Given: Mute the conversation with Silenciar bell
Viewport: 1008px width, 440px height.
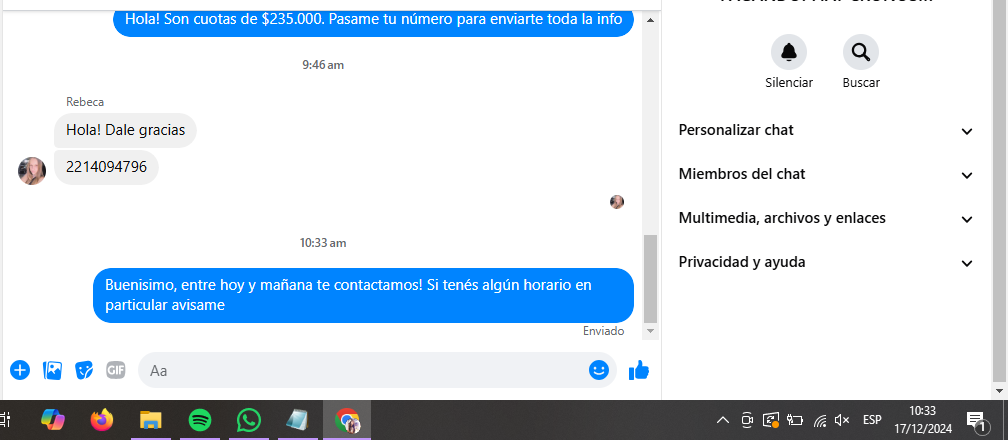Looking at the screenshot, I should (788, 52).
